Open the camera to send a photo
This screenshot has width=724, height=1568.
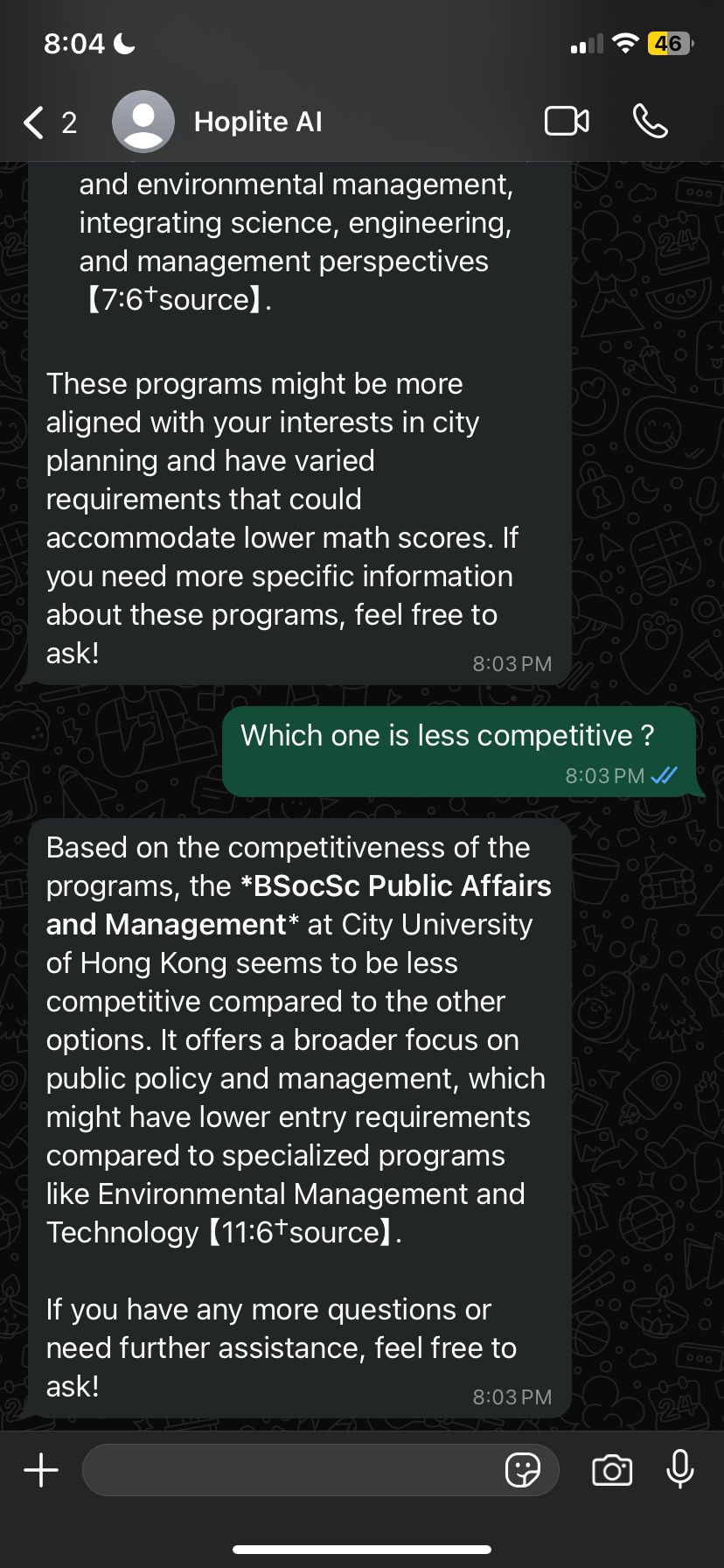pyautogui.click(x=612, y=1470)
